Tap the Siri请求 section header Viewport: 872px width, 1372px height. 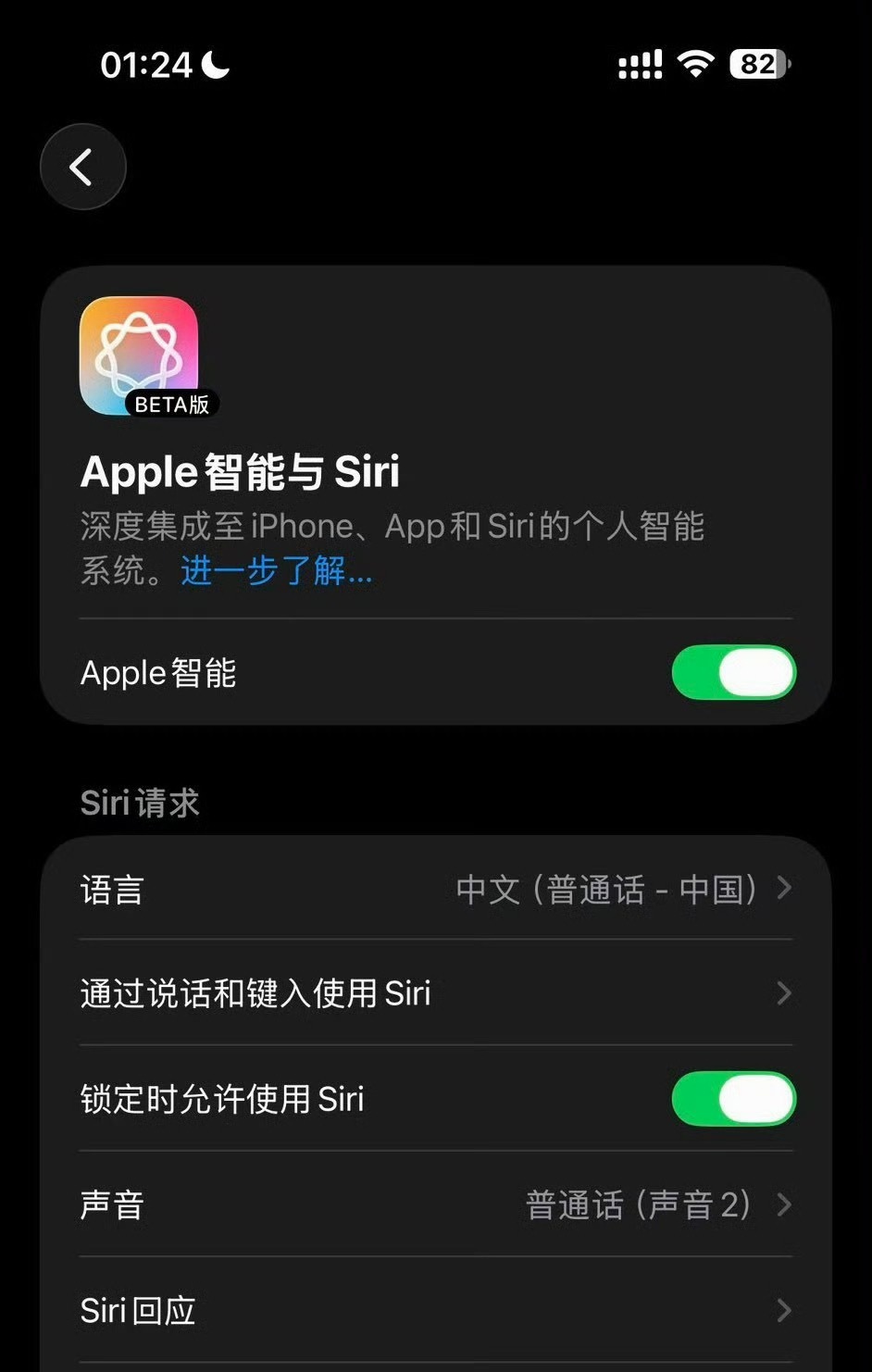coord(139,803)
